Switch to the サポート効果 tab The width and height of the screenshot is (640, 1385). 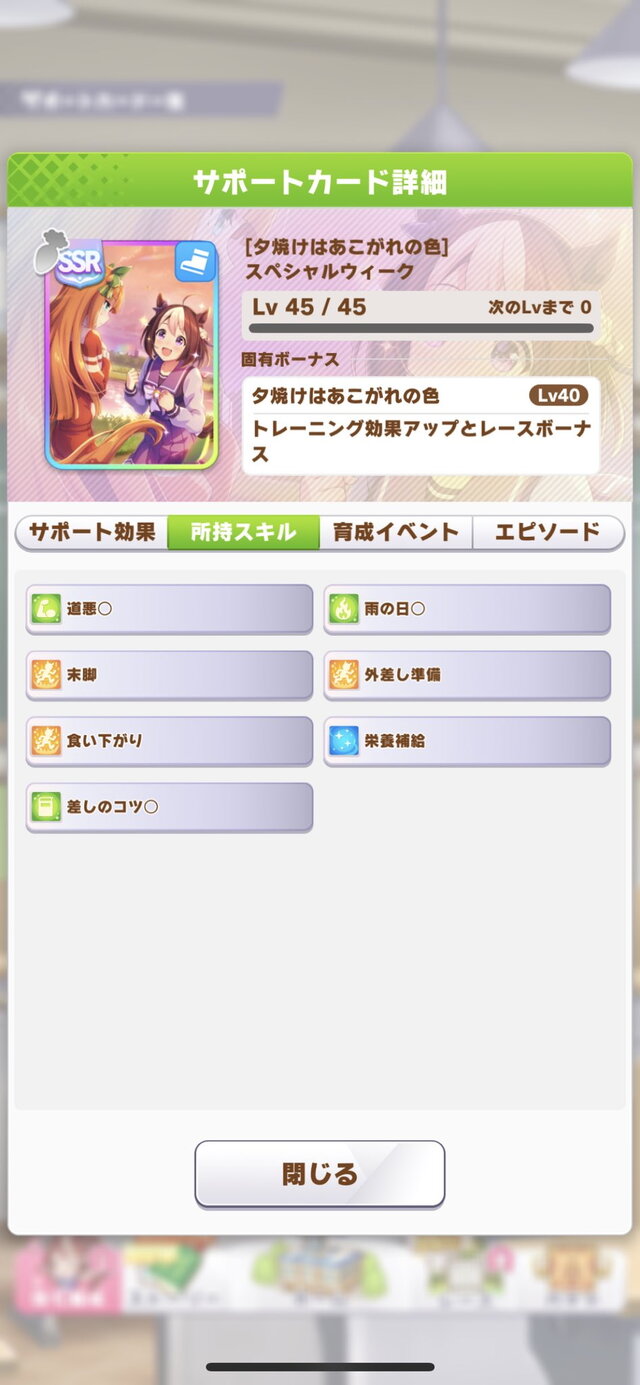(x=92, y=532)
